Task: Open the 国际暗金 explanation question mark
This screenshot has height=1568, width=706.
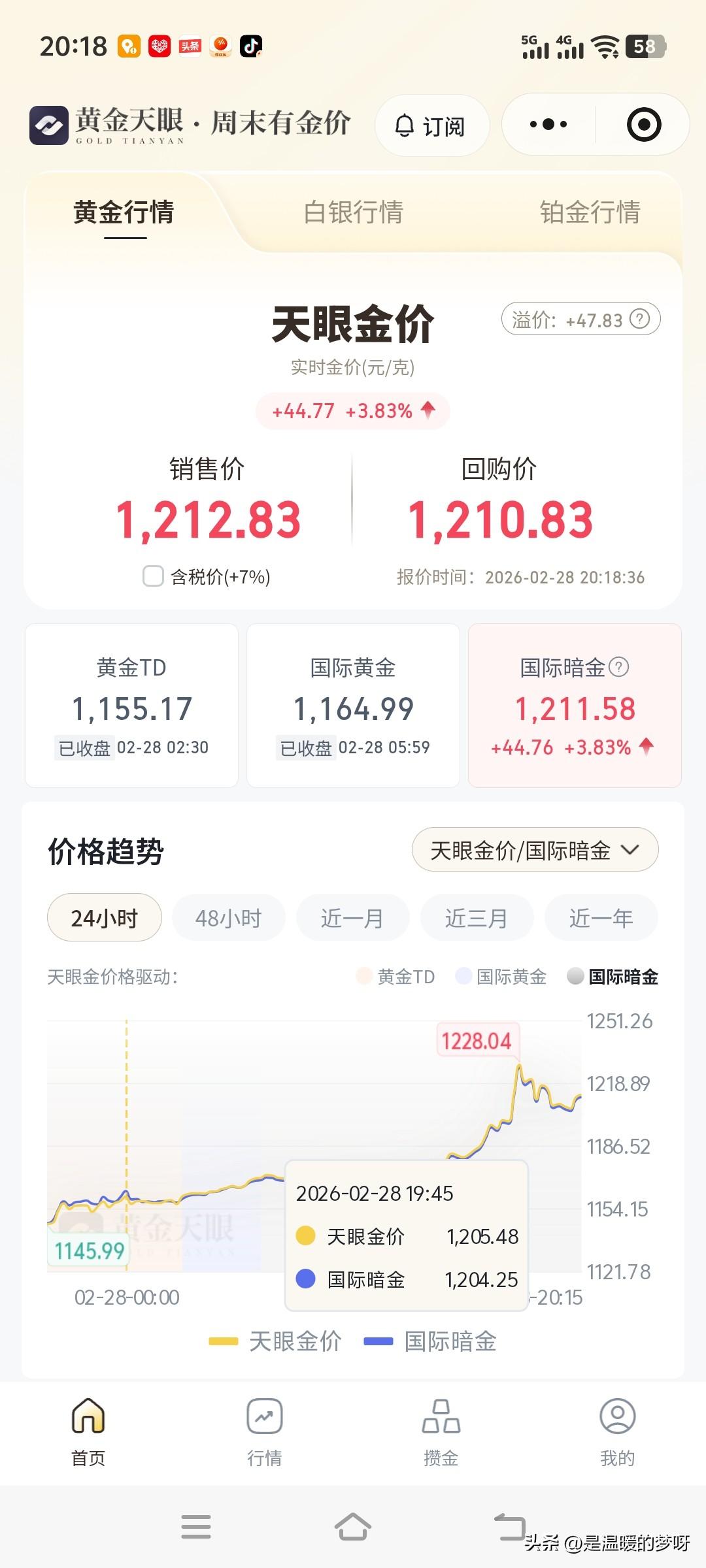Action: [x=618, y=668]
